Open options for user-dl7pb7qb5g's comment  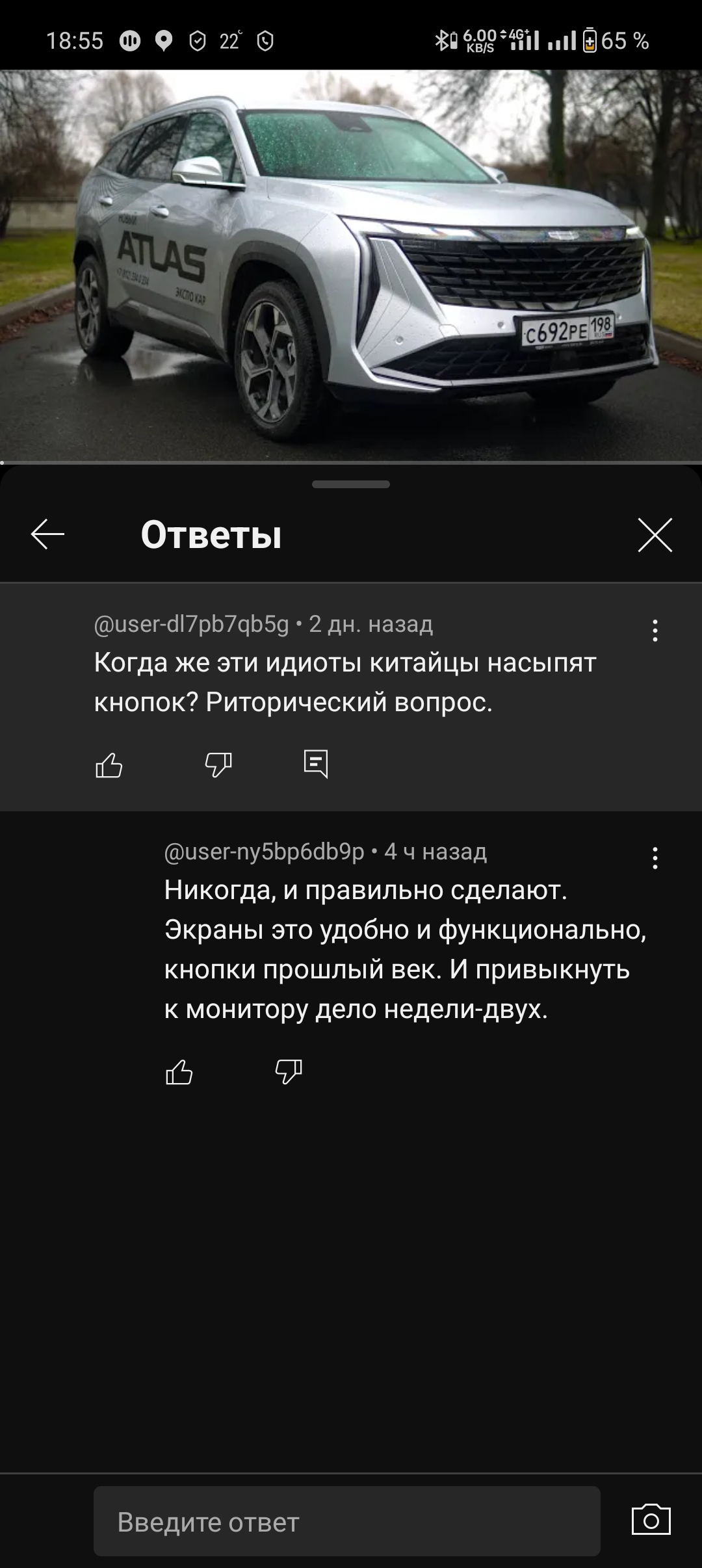[x=655, y=631]
